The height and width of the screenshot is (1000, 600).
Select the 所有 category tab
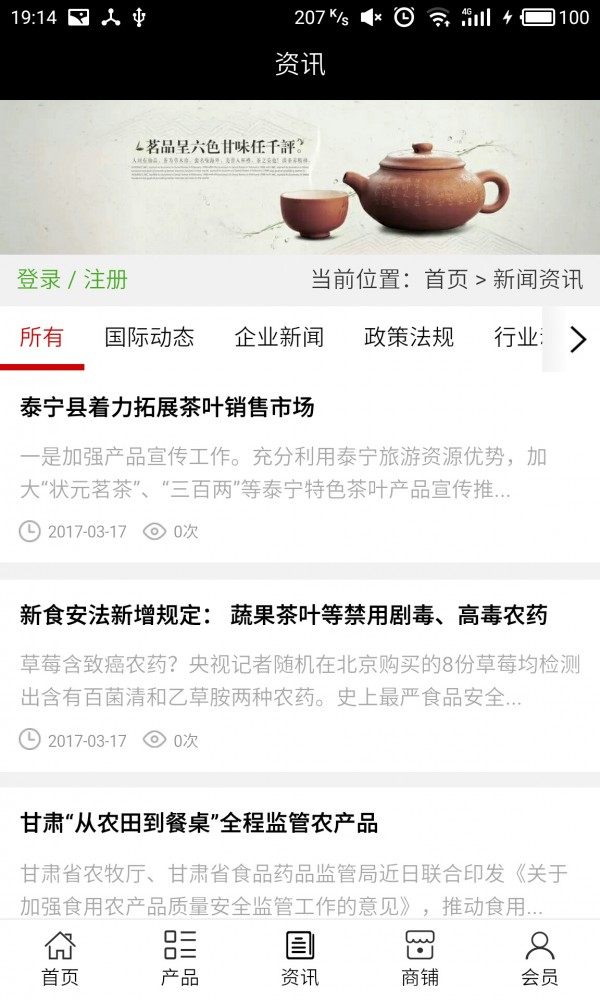pos(41,337)
